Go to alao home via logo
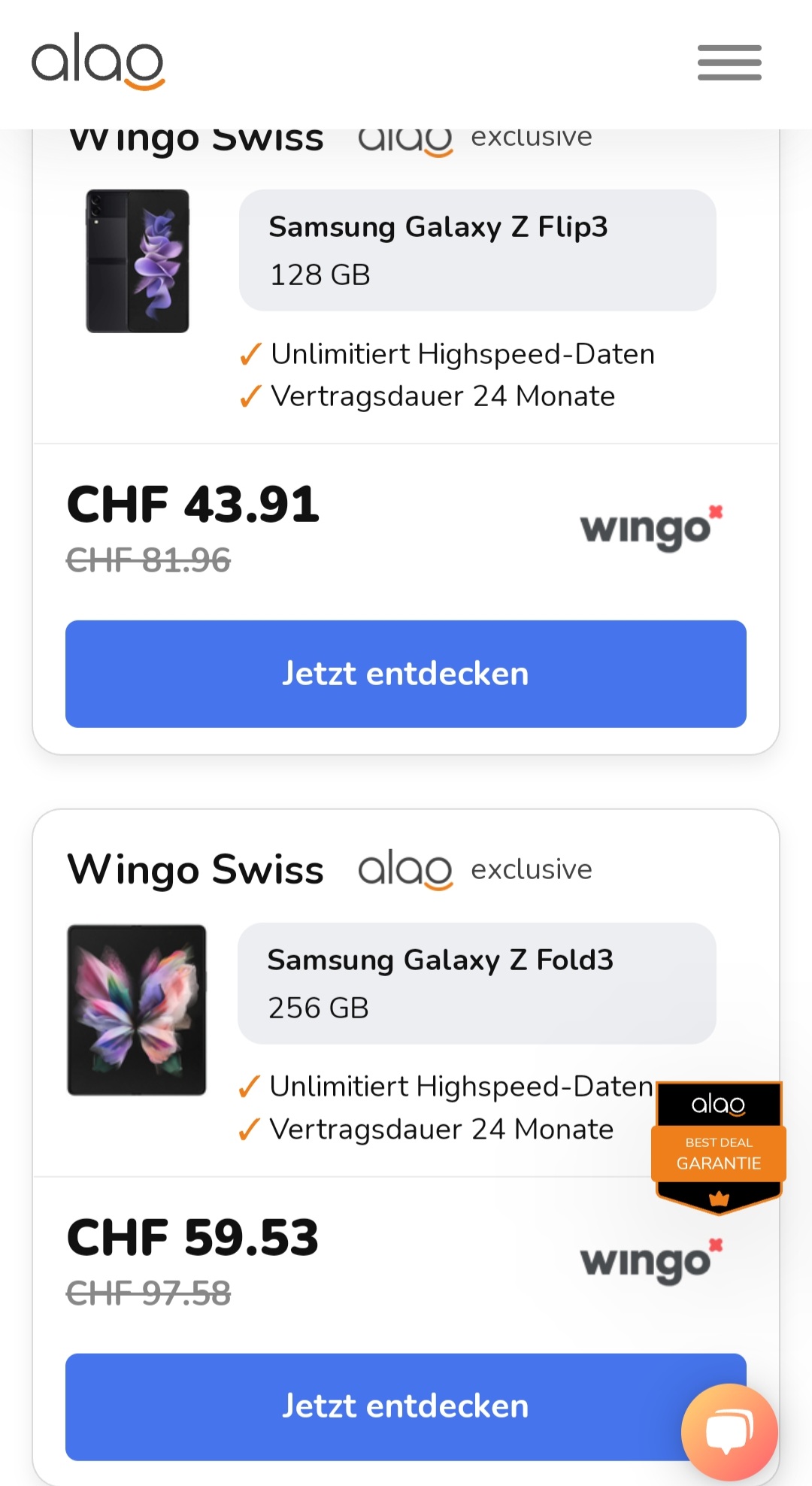Viewport: 812px width, 1486px height. [x=98, y=62]
